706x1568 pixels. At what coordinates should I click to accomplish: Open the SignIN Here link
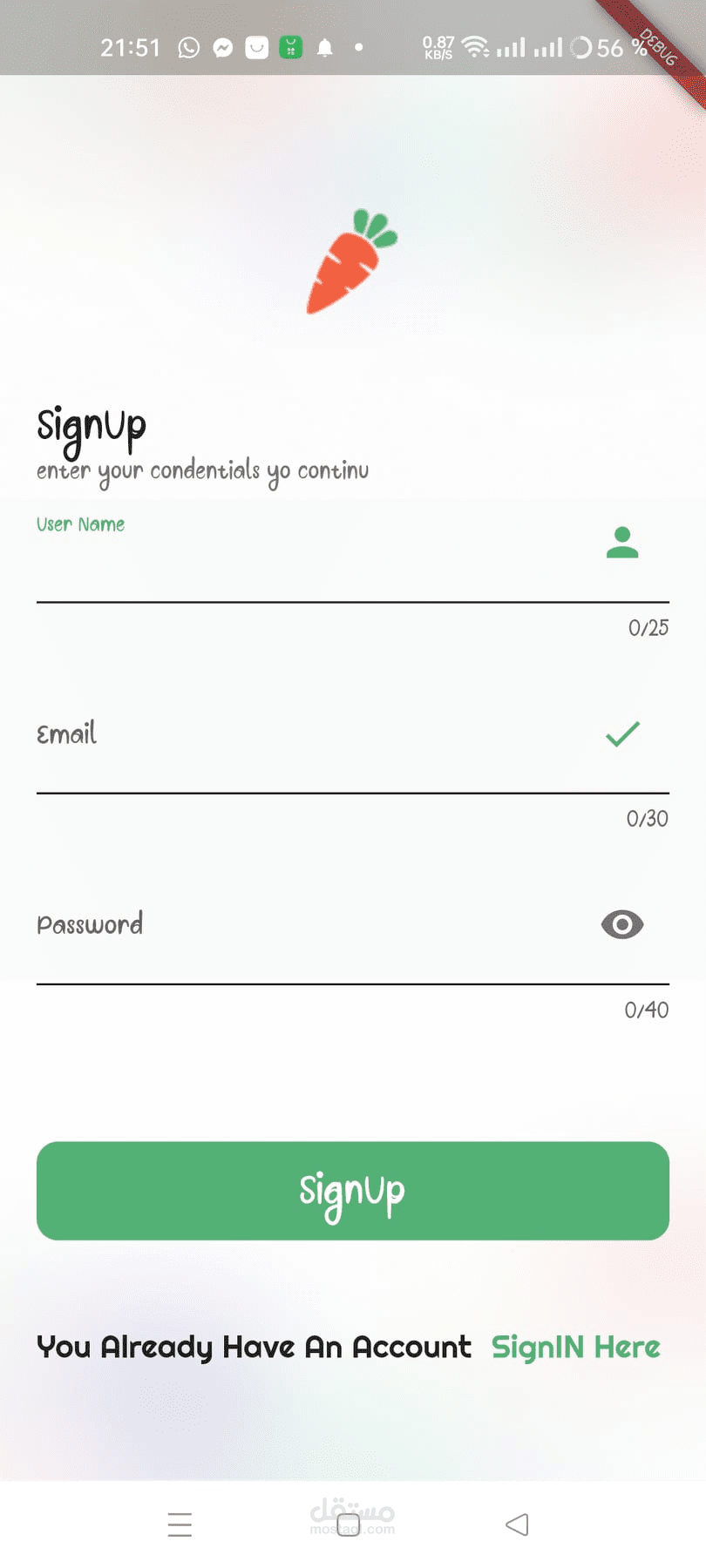coord(575,1348)
